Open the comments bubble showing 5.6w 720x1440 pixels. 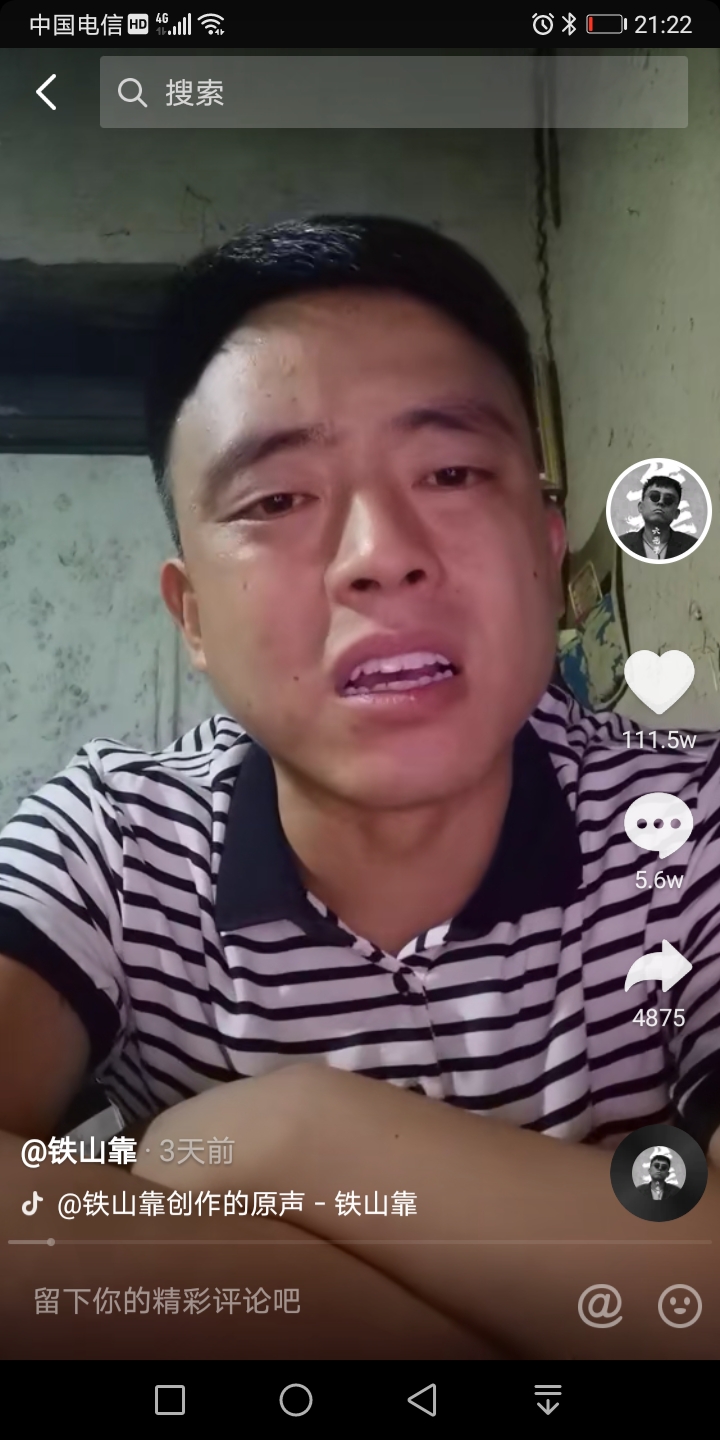click(x=659, y=825)
